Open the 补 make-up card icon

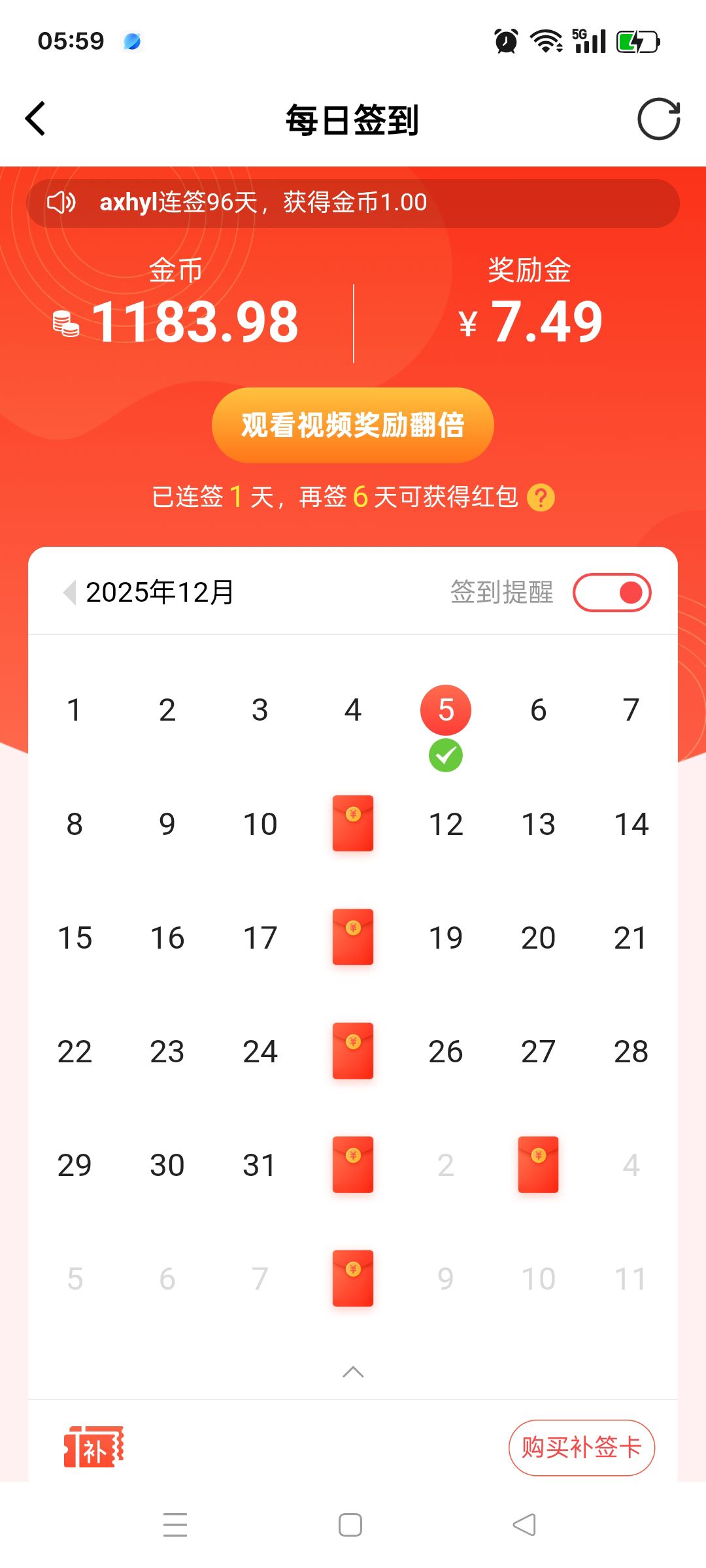pyautogui.click(x=93, y=1447)
